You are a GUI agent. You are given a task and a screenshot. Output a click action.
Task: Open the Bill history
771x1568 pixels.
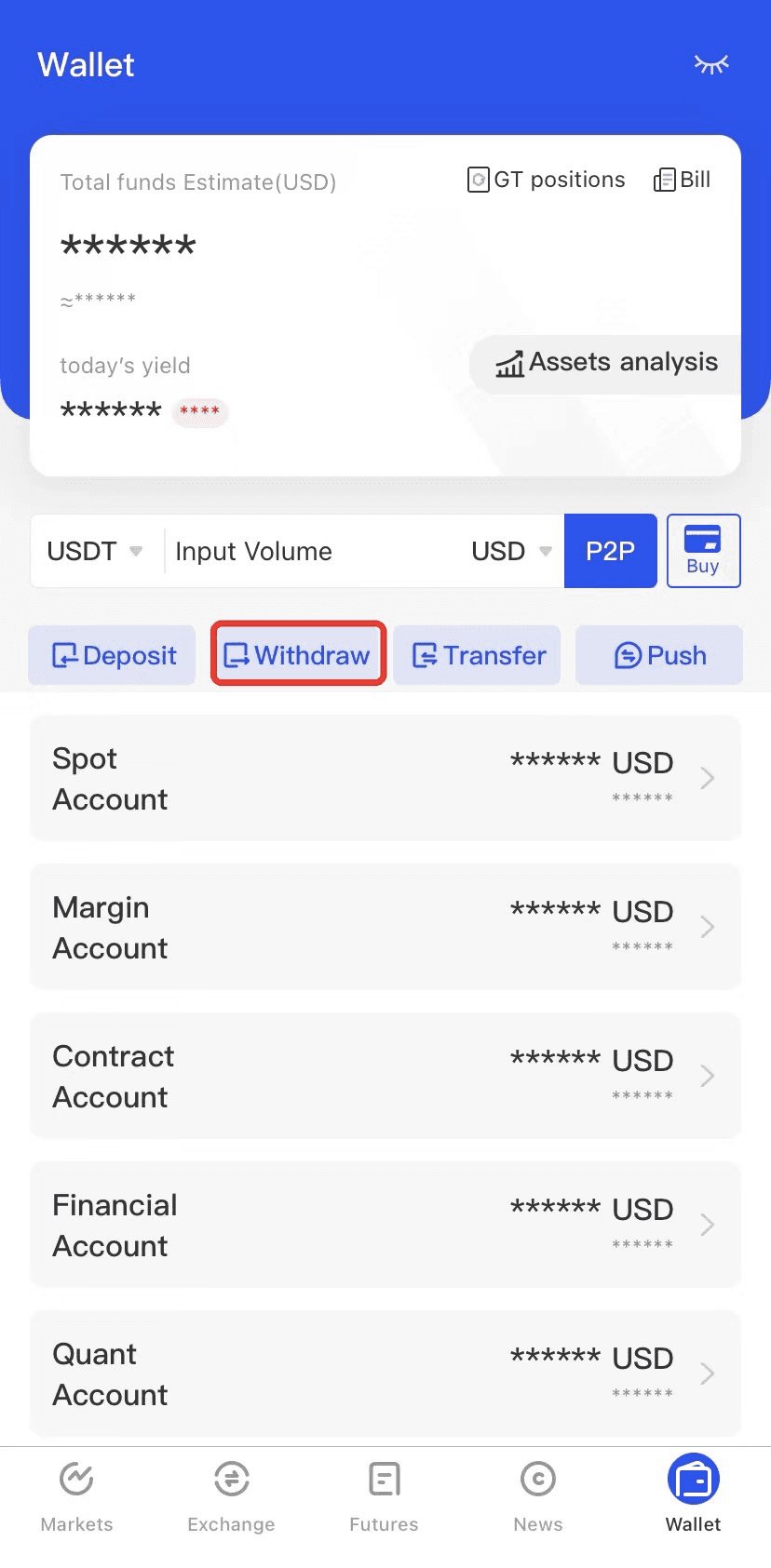[x=683, y=180]
